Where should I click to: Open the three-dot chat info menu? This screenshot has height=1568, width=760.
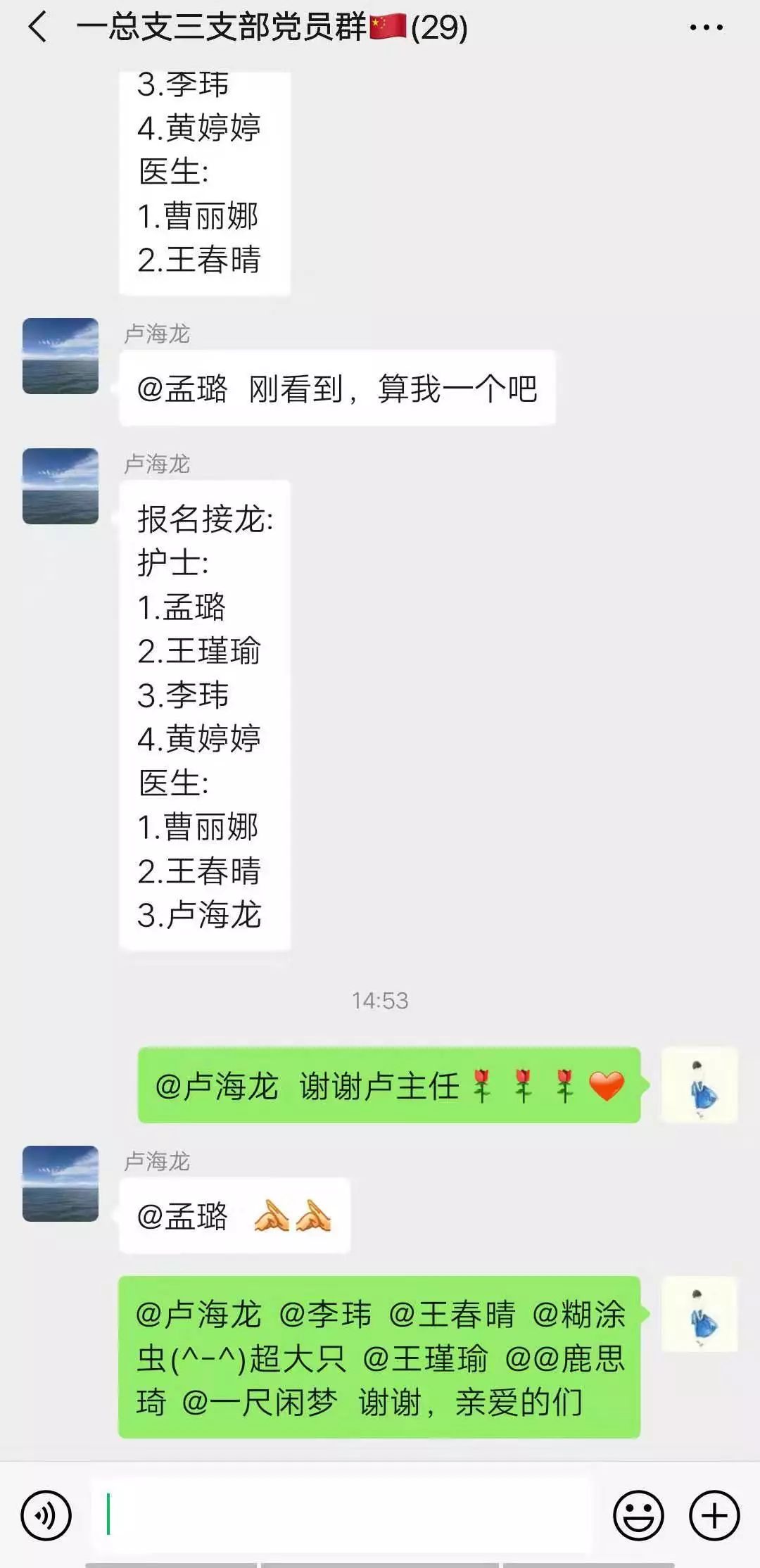click(706, 28)
